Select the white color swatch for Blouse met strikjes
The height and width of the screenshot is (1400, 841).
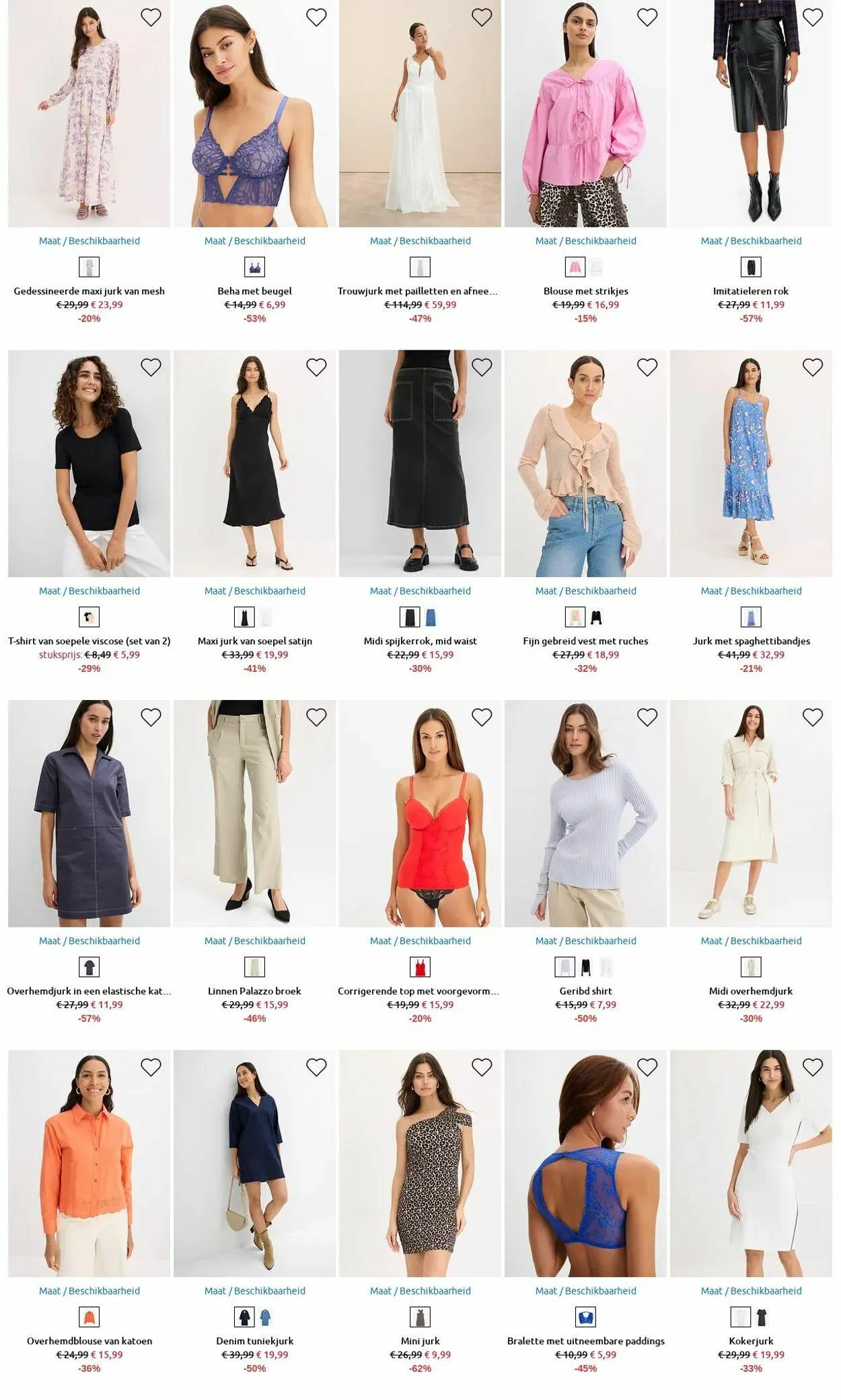point(597,268)
